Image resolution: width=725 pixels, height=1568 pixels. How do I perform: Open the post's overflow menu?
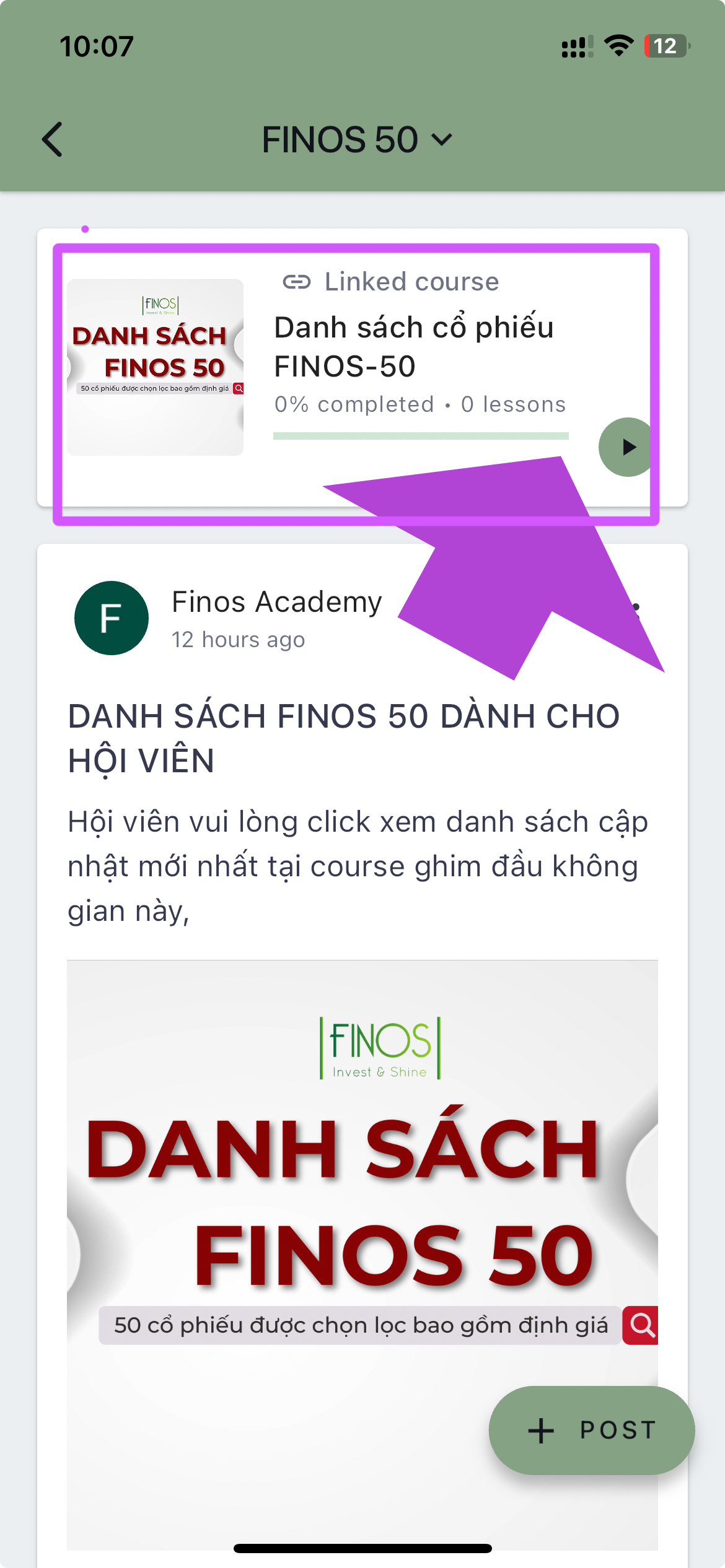pyautogui.click(x=636, y=610)
